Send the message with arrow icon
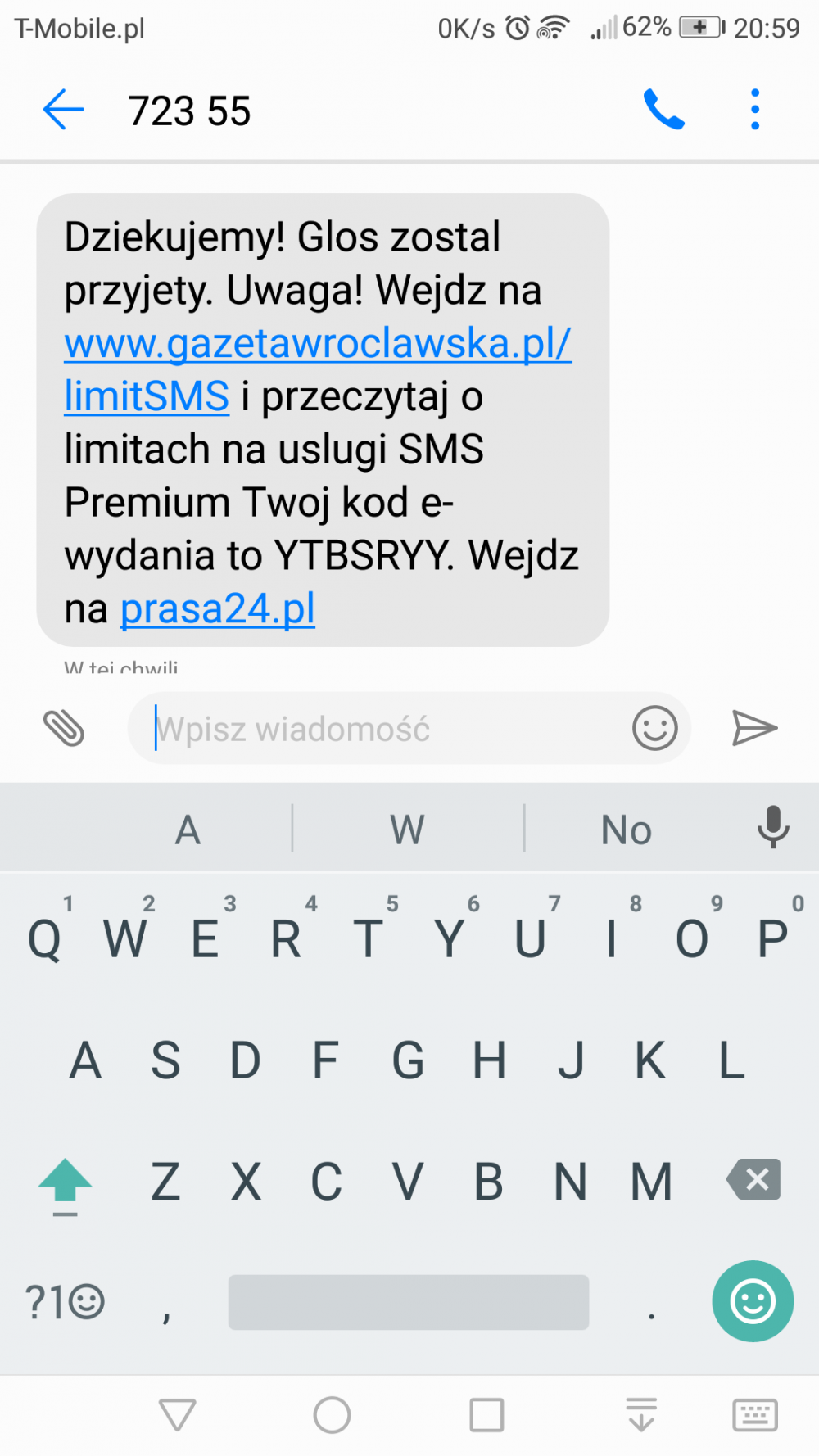The image size is (819, 1456). click(x=753, y=728)
